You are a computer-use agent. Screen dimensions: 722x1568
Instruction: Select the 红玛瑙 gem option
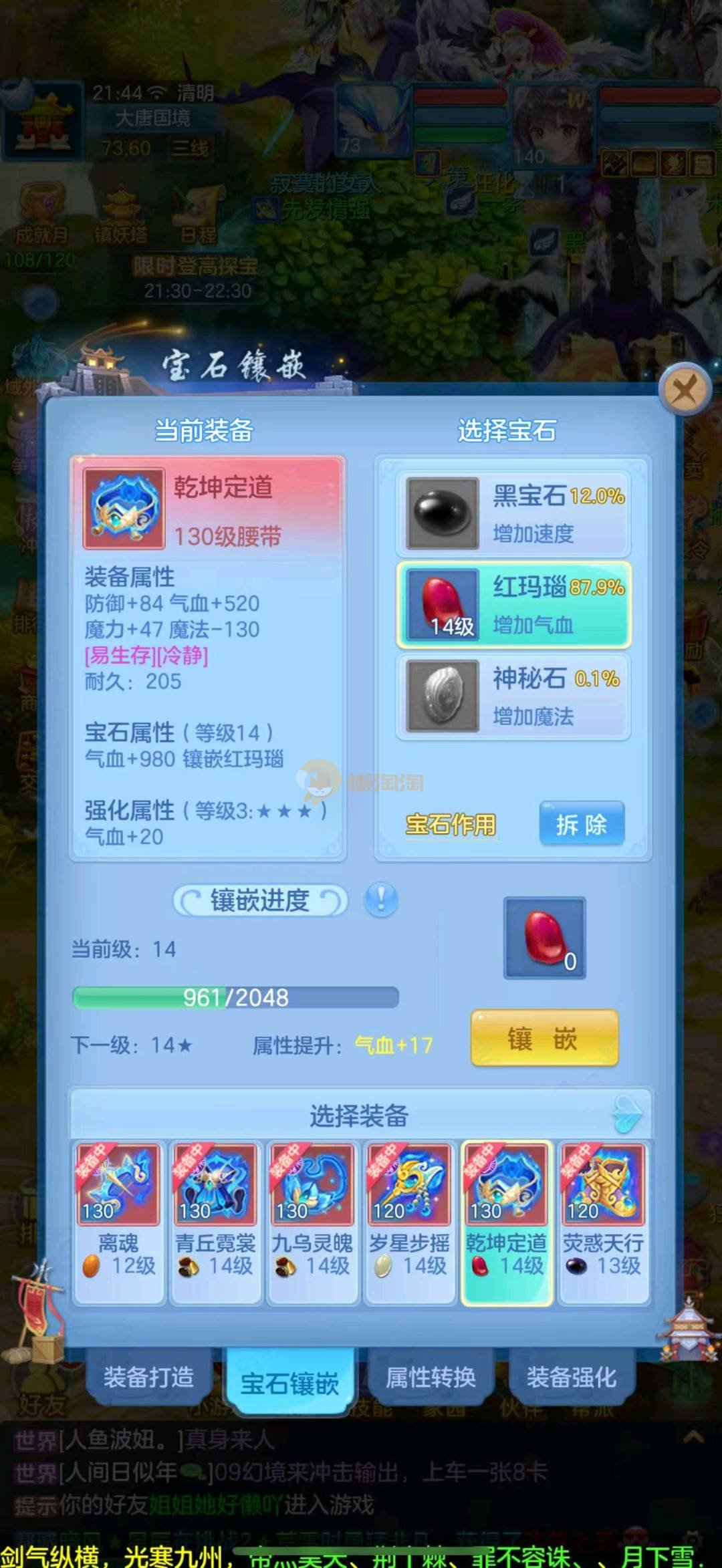click(x=513, y=605)
